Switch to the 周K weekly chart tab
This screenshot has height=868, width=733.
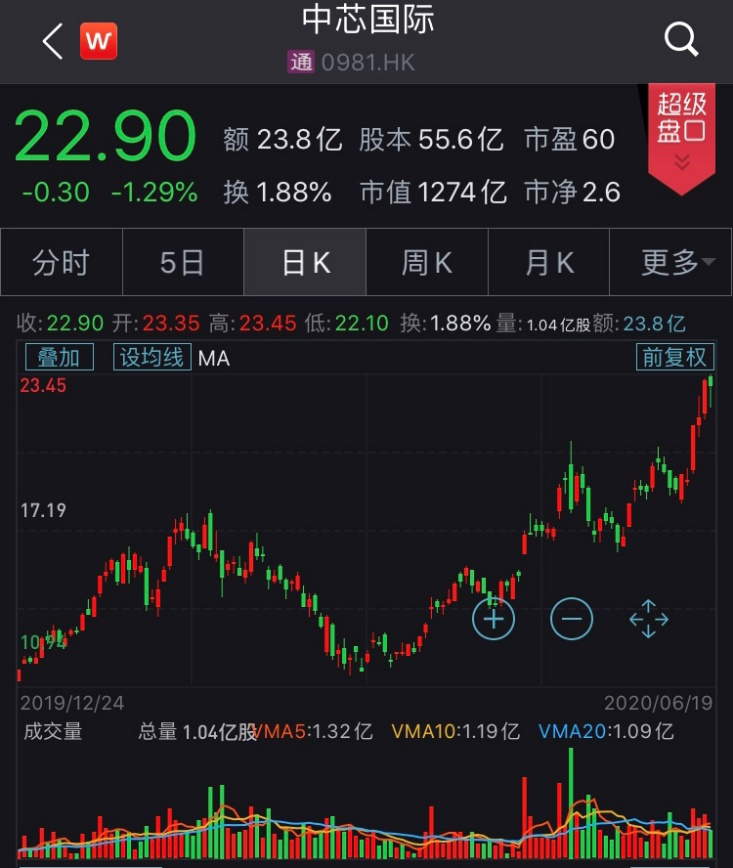427,262
